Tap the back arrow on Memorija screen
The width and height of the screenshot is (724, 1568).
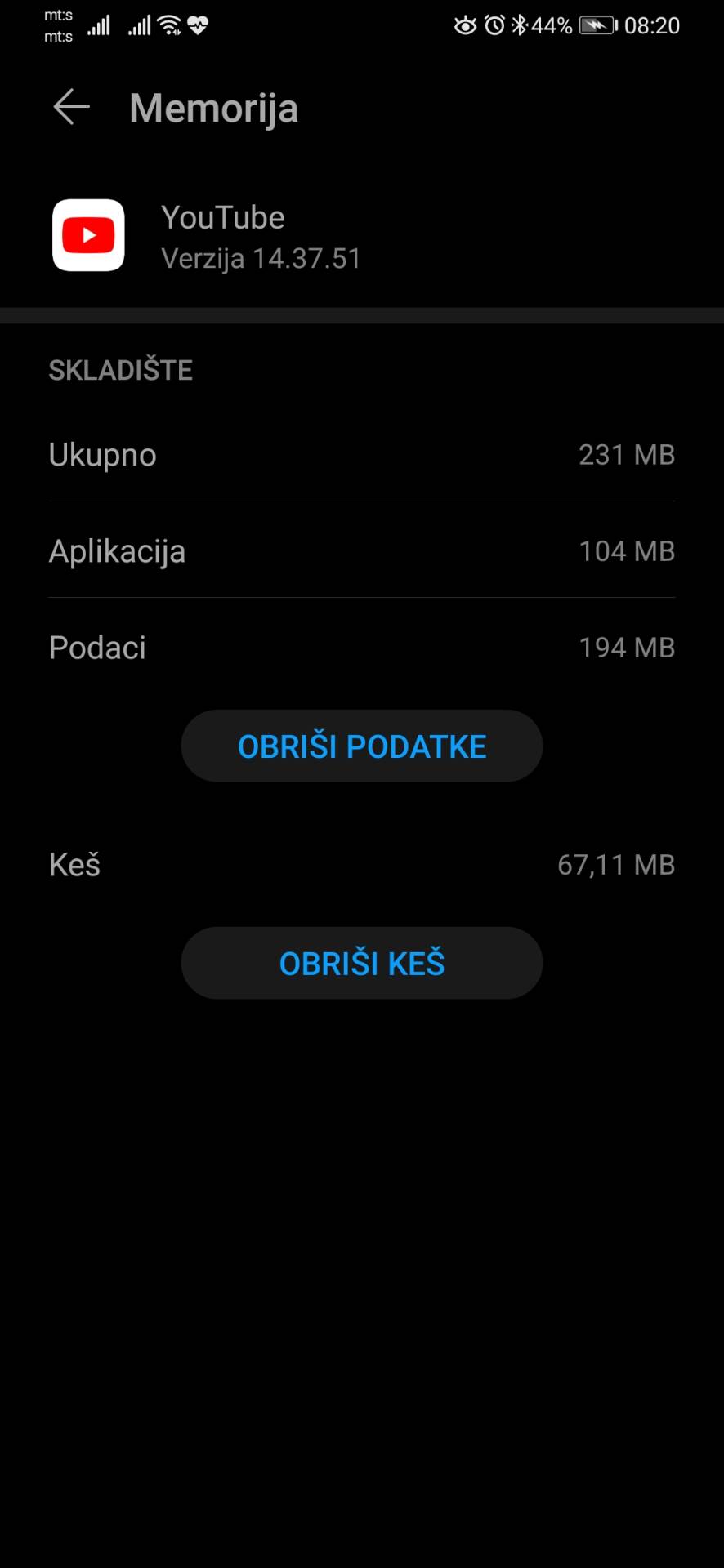pos(70,107)
